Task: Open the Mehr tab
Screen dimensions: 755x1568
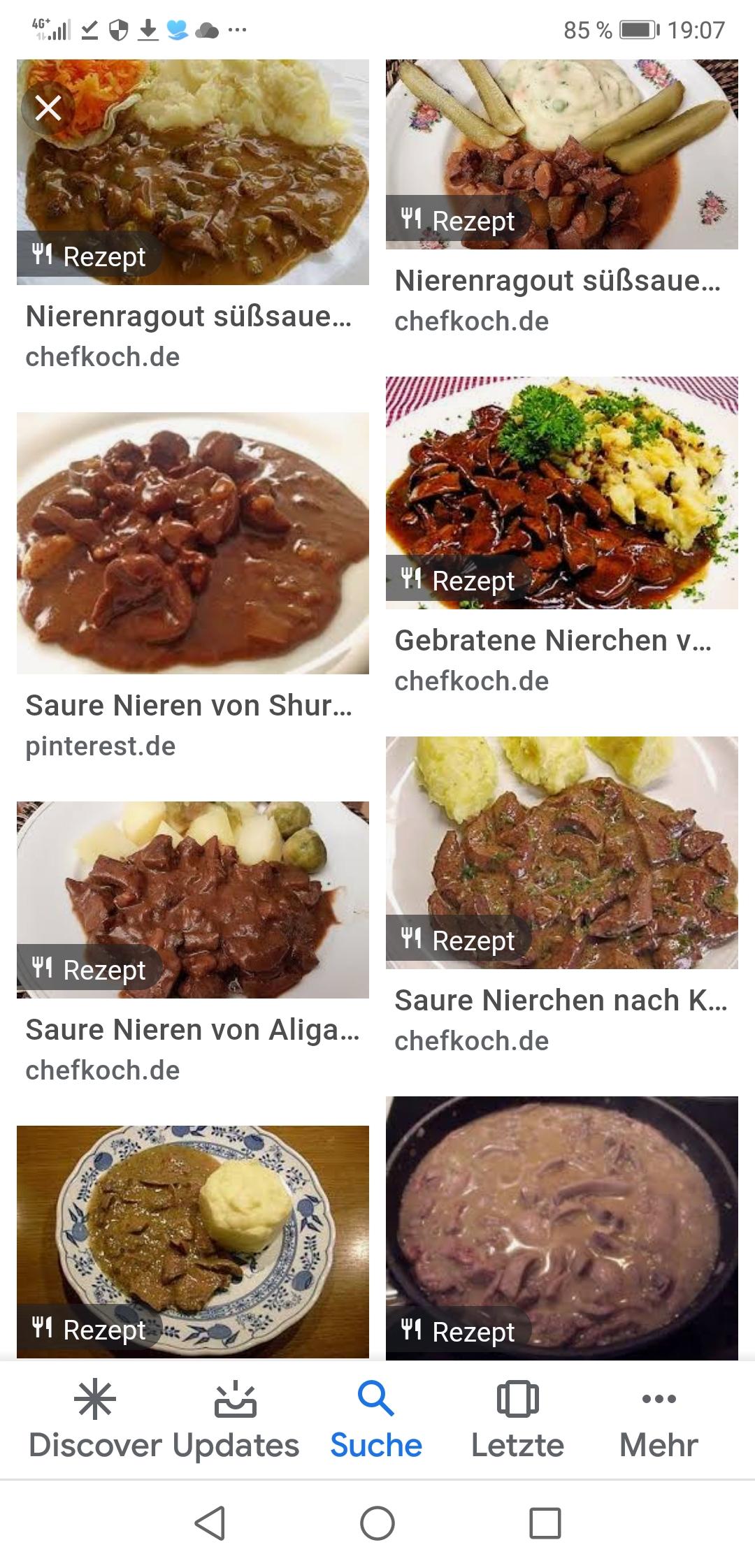Action: tap(659, 1421)
